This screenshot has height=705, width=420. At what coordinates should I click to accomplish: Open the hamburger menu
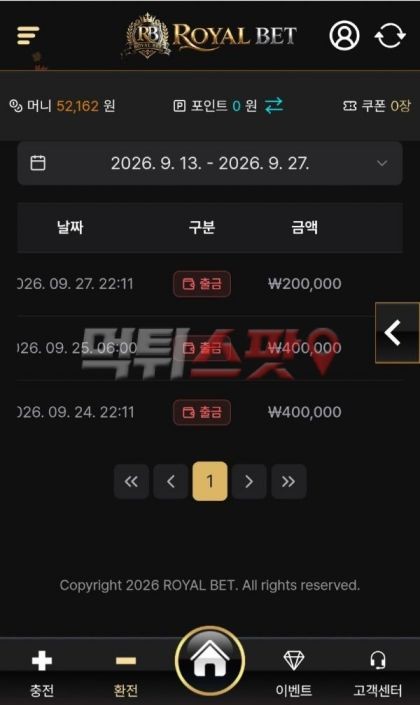point(28,36)
